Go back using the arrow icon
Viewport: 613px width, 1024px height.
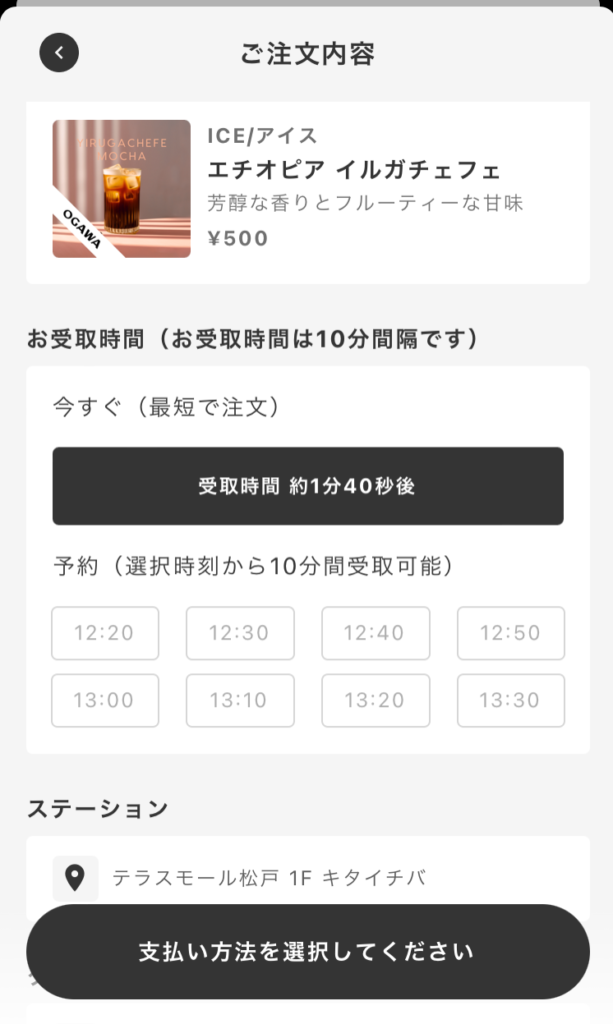point(59,53)
